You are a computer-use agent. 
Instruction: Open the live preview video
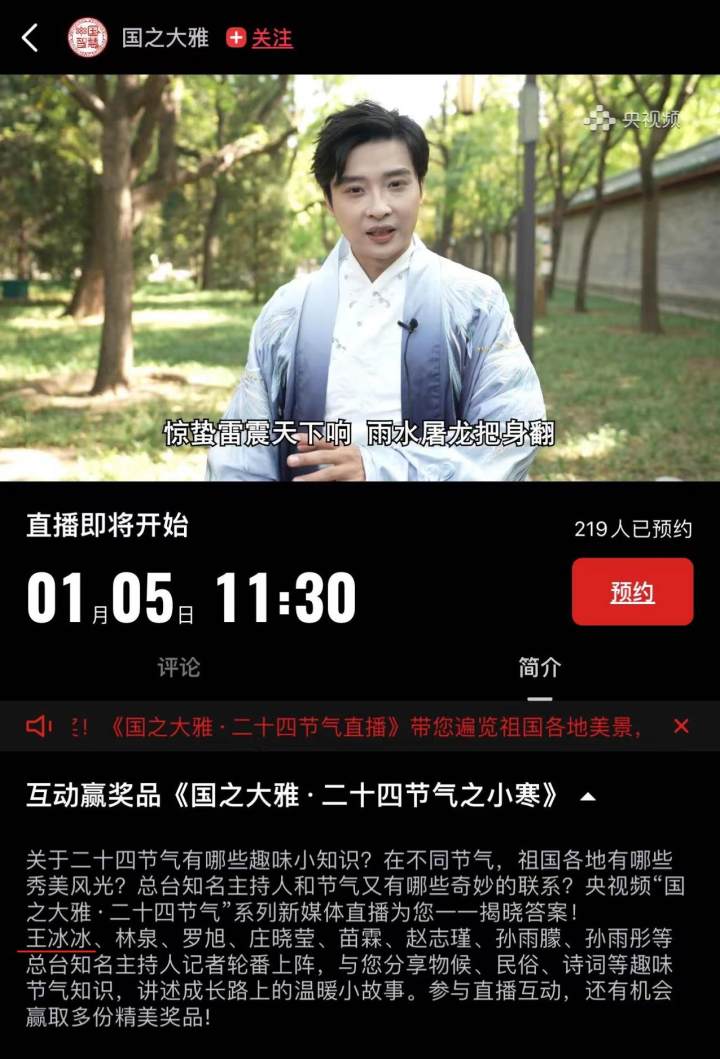pyautogui.click(x=360, y=278)
